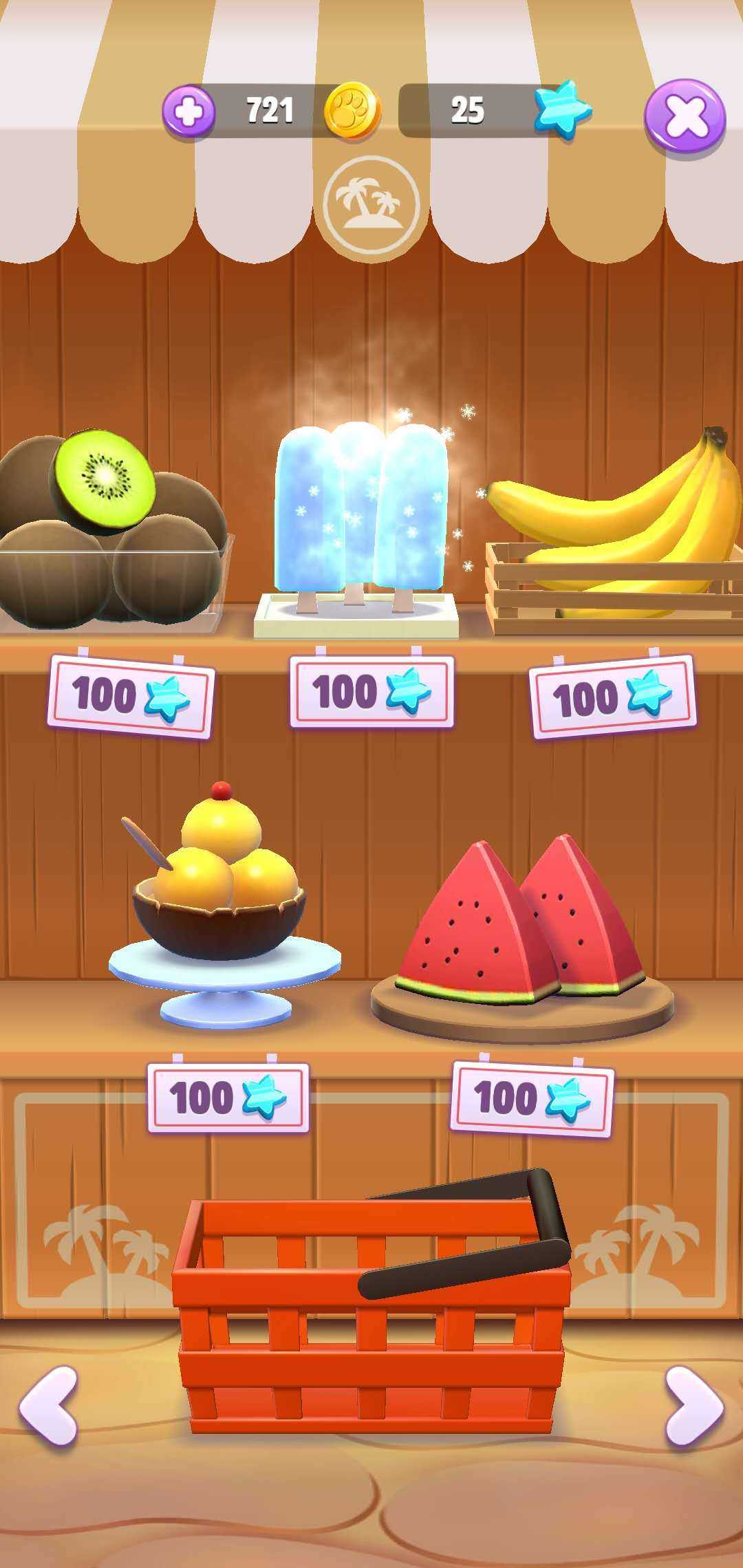The width and height of the screenshot is (743, 1568).
Task: Go to the previous shop page
Action: tap(48, 1405)
